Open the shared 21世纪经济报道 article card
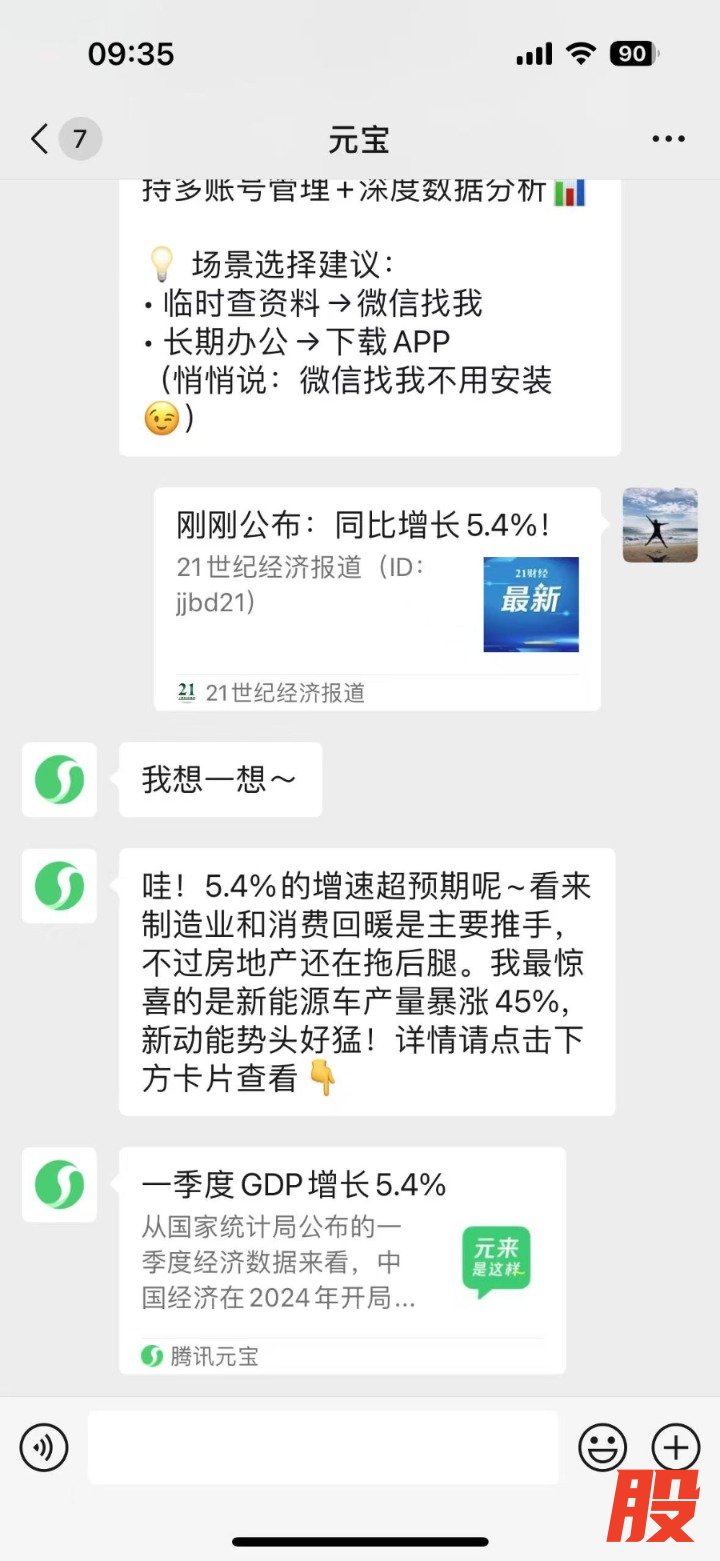The width and height of the screenshot is (720, 1561). (377, 598)
